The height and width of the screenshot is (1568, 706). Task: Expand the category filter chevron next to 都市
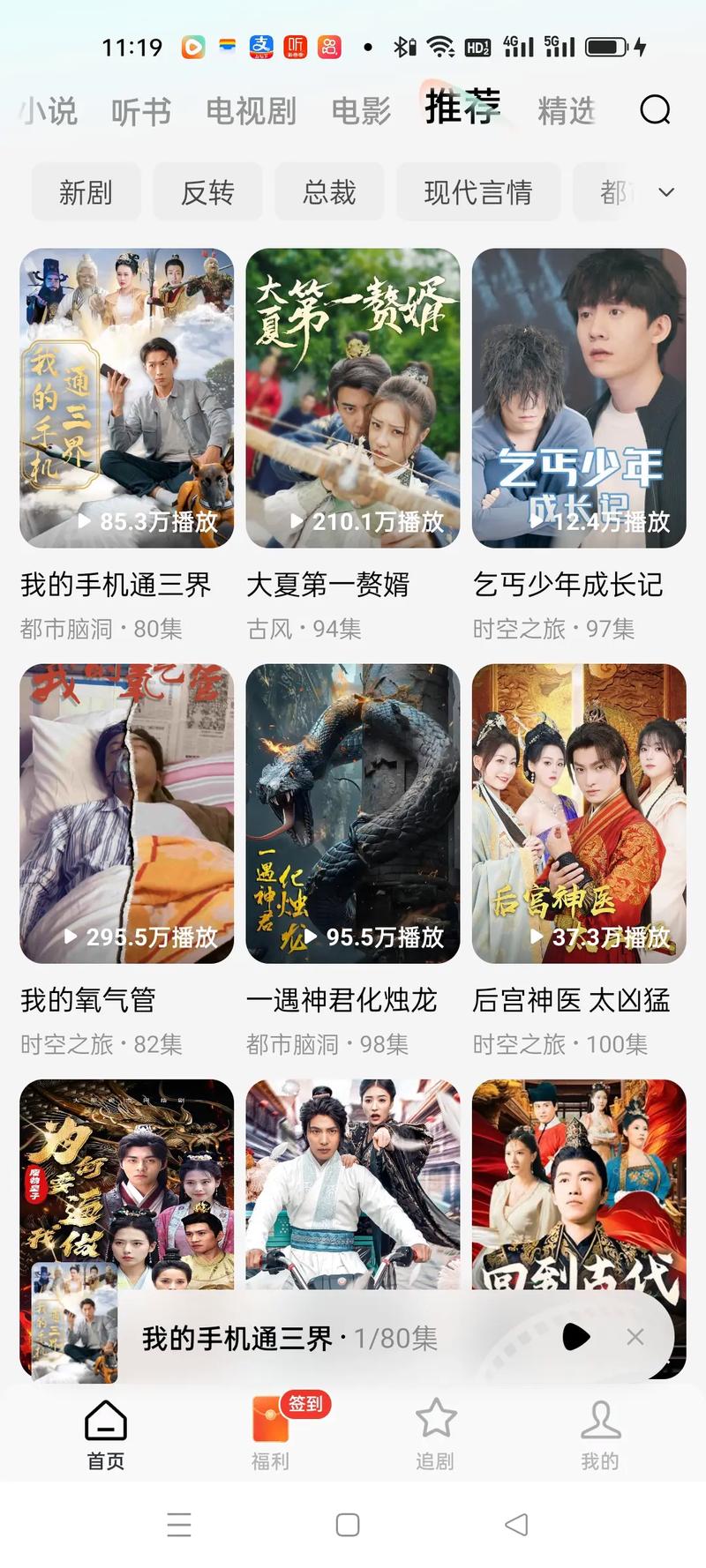coord(666,192)
